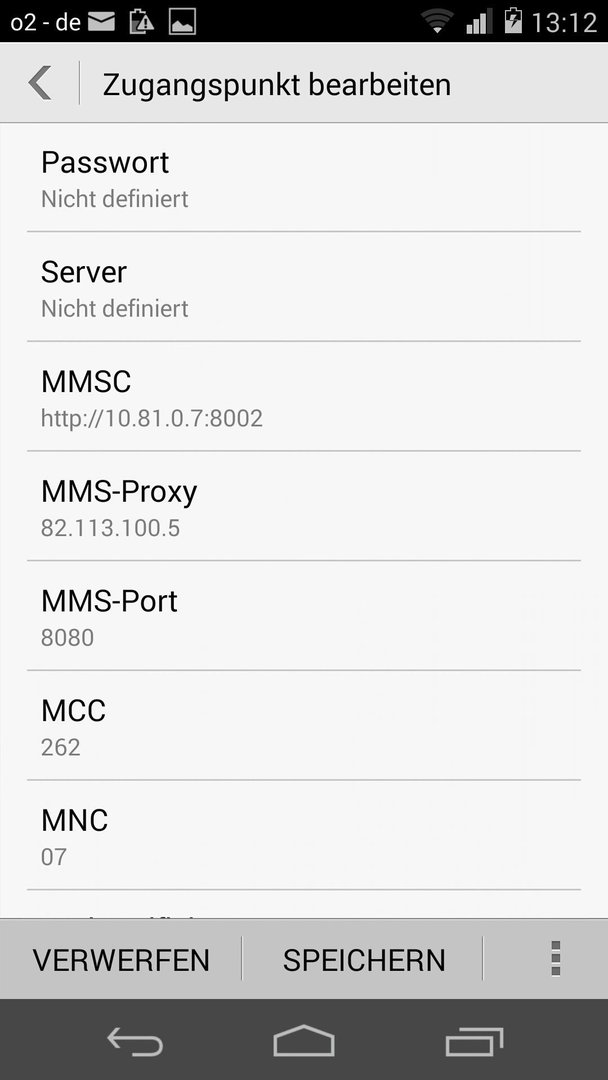The width and height of the screenshot is (608, 1080).
Task: Open the MCC setting
Action: pyautogui.click(x=304, y=725)
